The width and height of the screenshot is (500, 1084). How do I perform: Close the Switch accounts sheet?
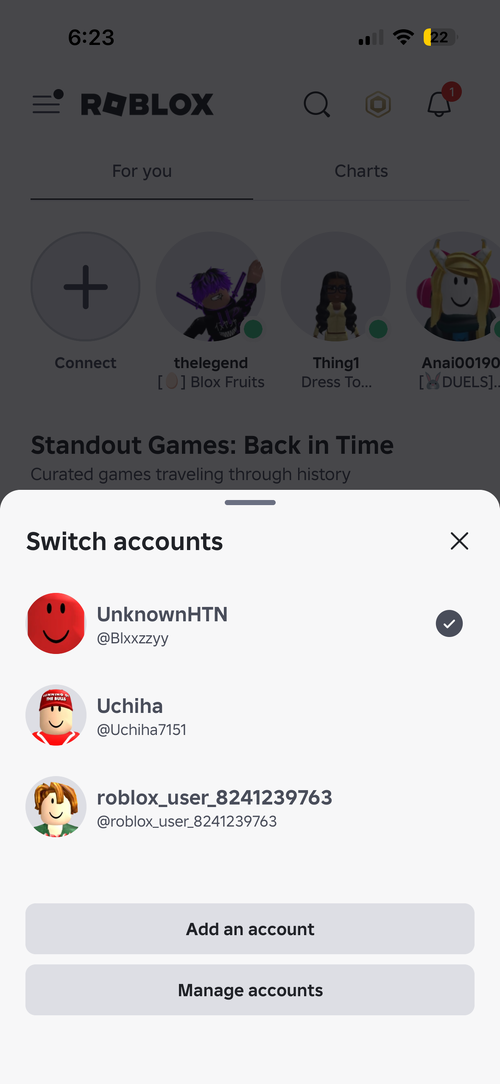(x=459, y=541)
